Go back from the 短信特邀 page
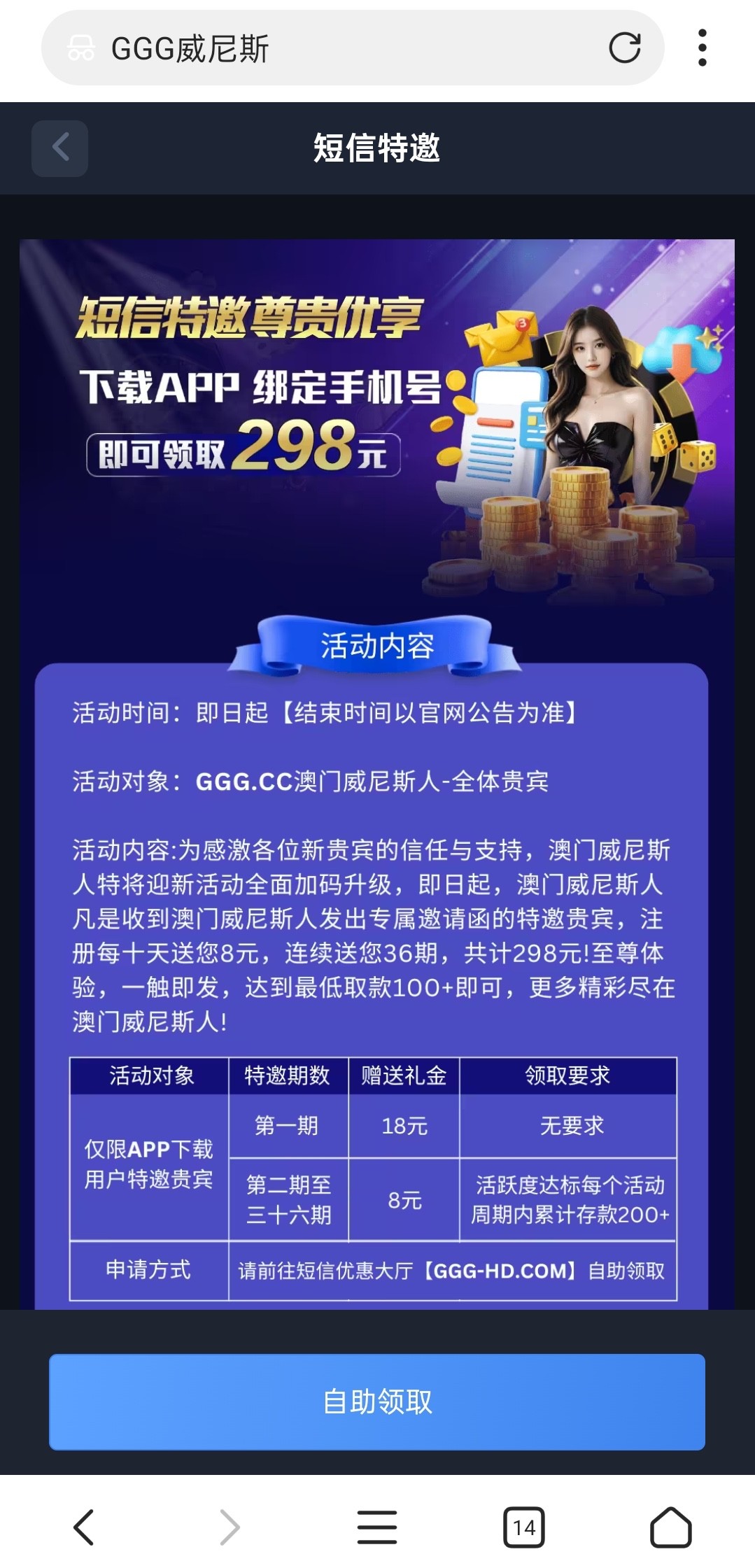 click(60, 148)
